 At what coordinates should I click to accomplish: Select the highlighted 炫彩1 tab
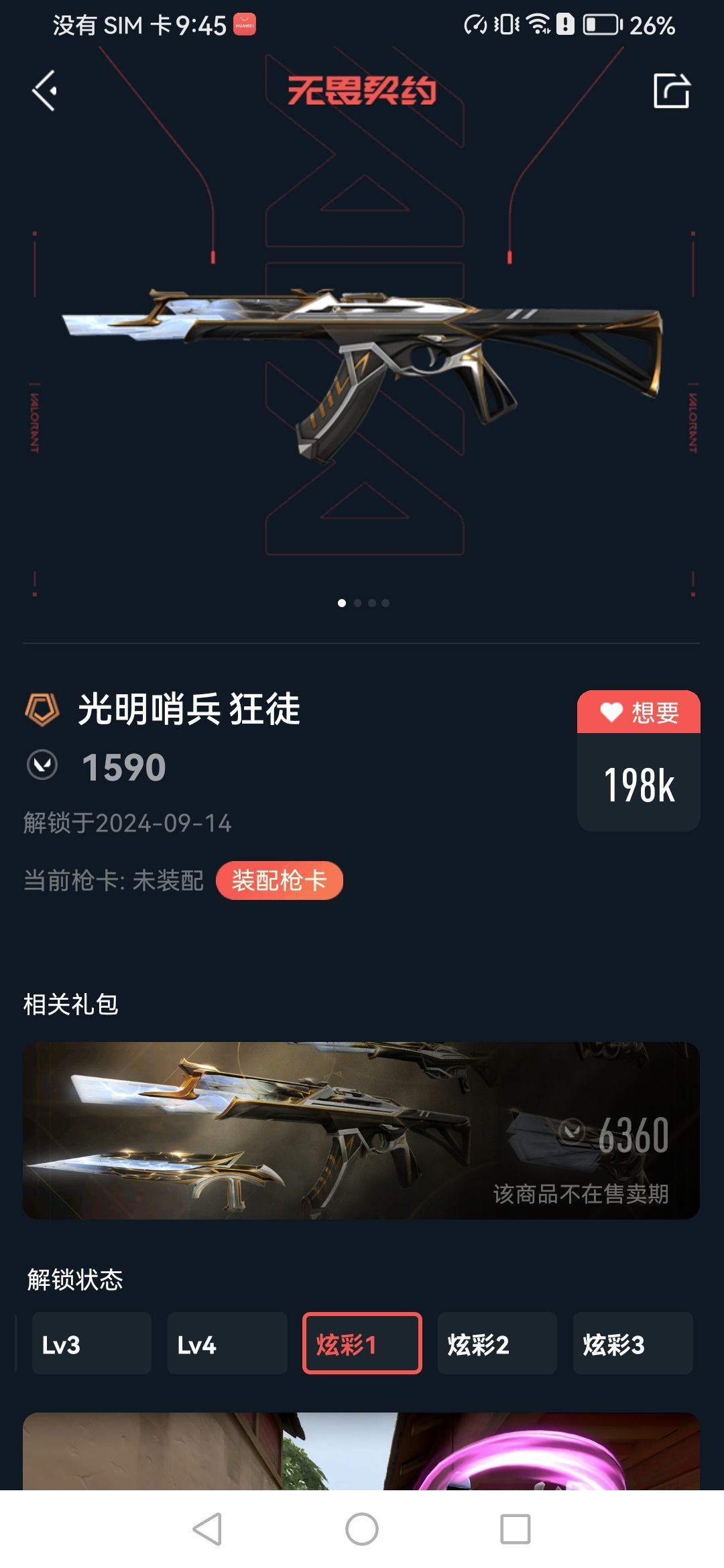(363, 1344)
